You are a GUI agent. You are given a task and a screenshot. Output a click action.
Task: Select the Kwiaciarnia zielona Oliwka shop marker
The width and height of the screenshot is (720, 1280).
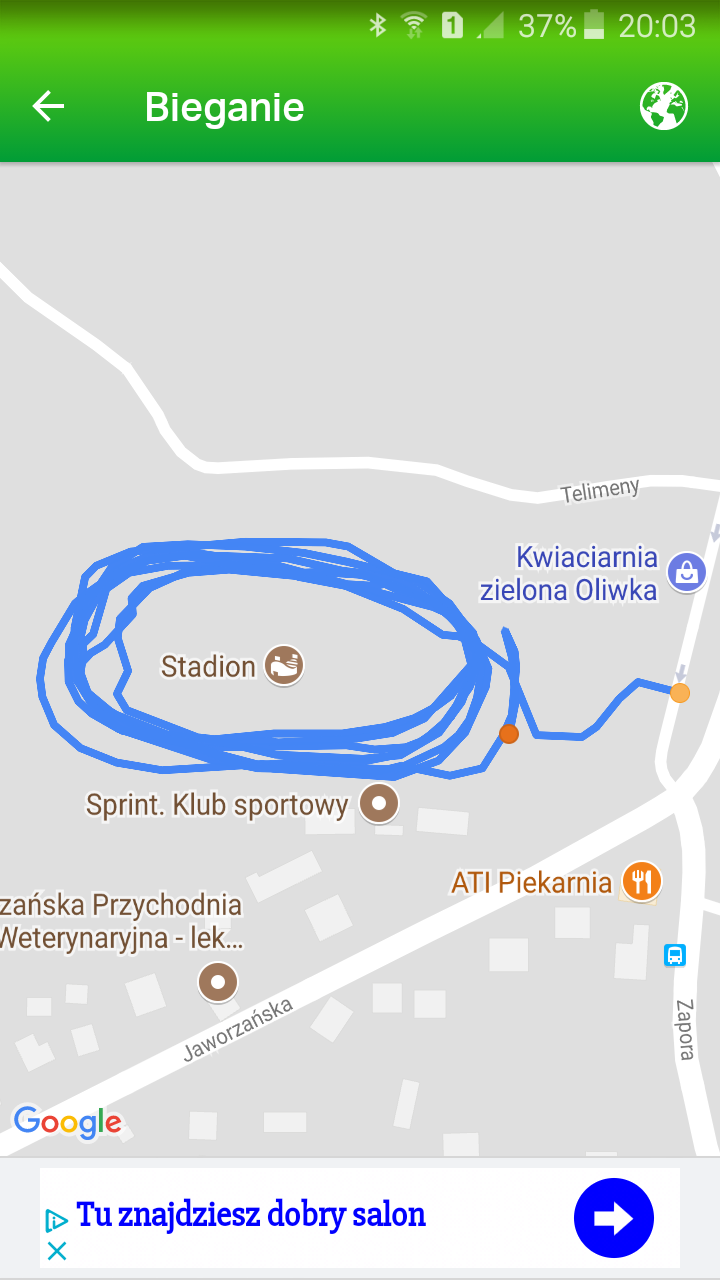click(x=687, y=573)
